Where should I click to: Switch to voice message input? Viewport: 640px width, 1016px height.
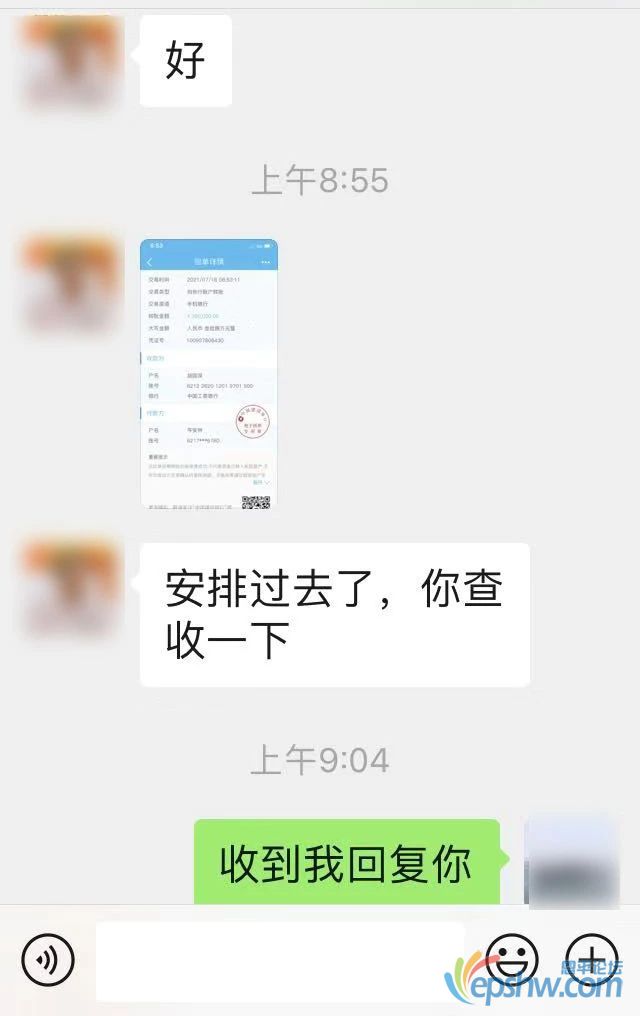pyautogui.click(x=48, y=961)
